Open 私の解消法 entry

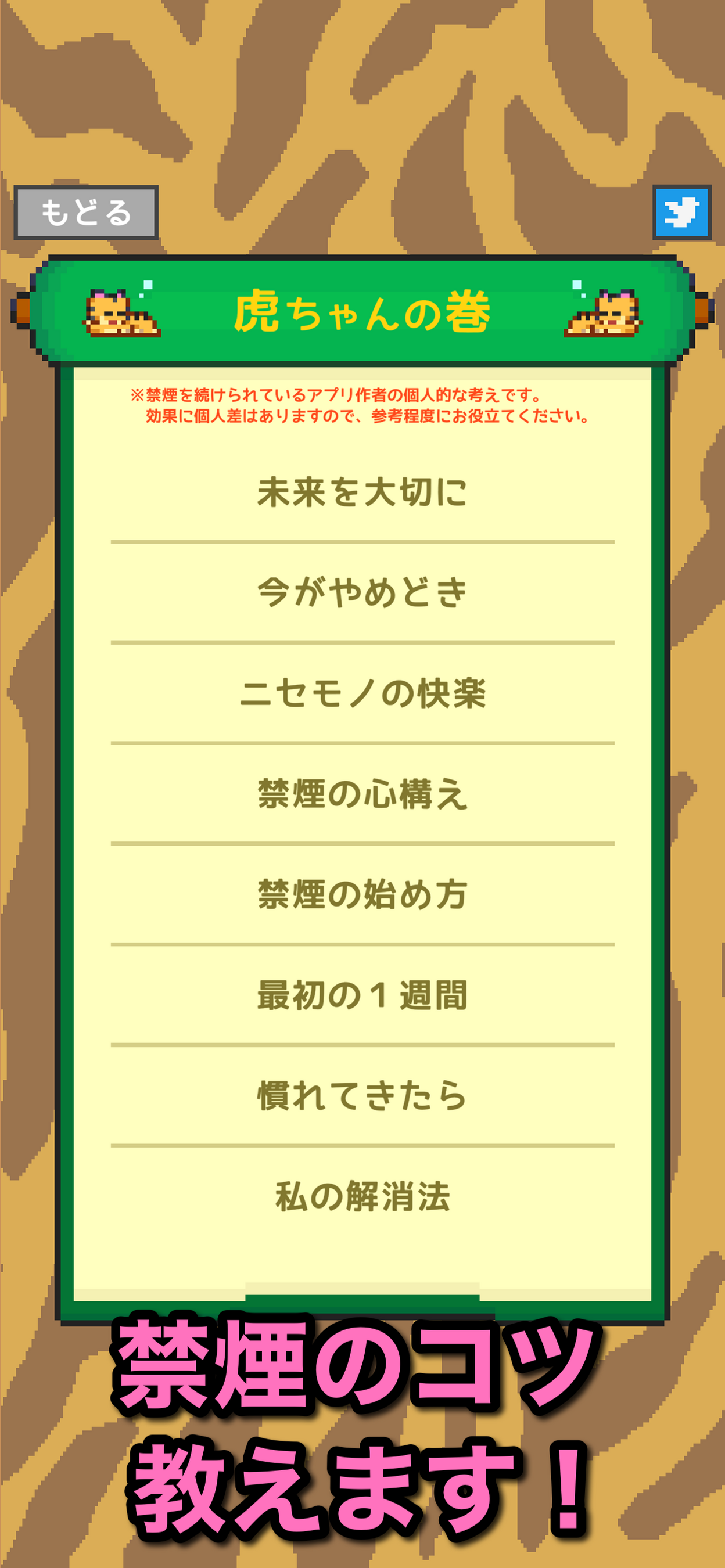coord(362,1196)
